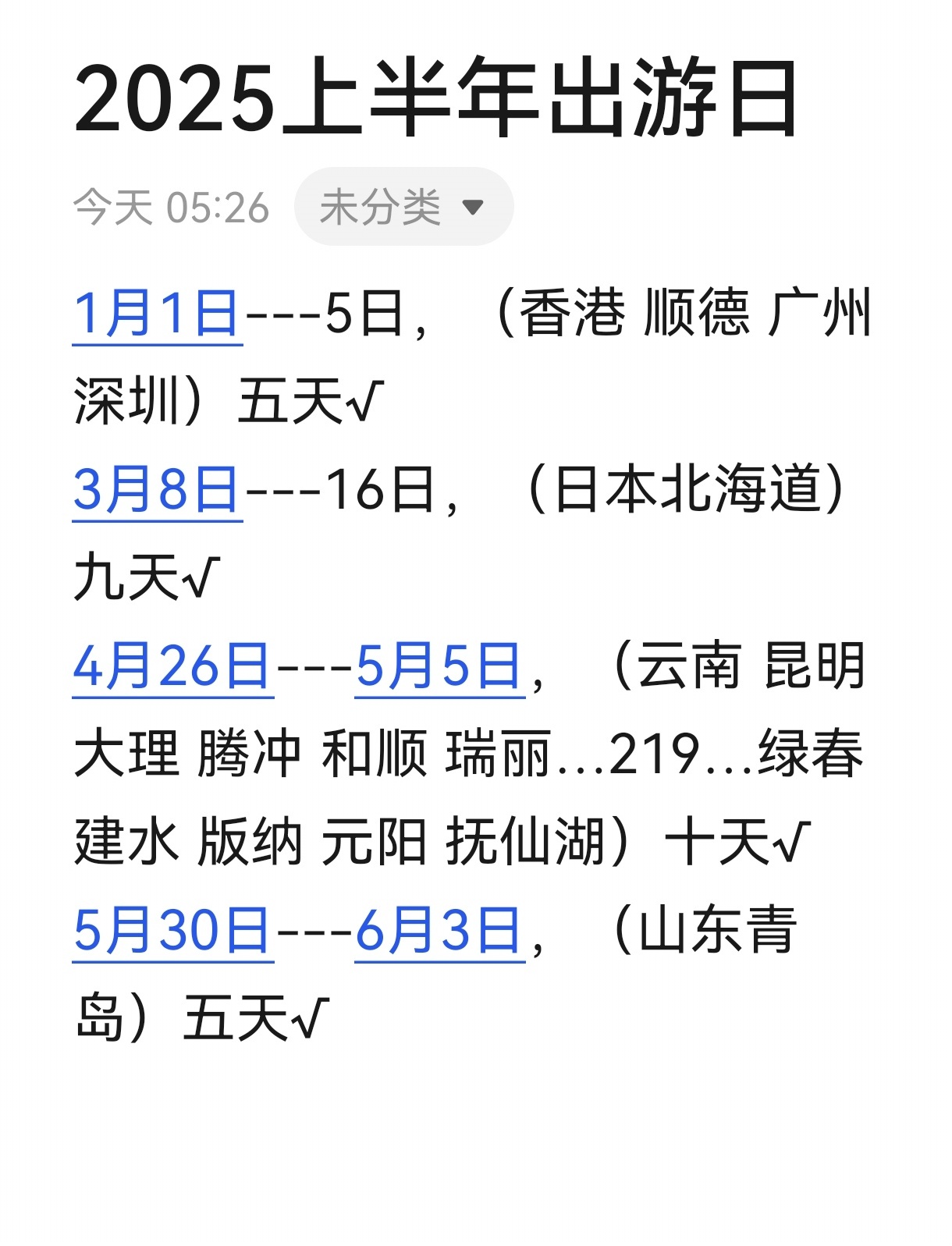Tap the 1月1日 date link
This screenshot has width=952, height=1246.
coord(157,314)
